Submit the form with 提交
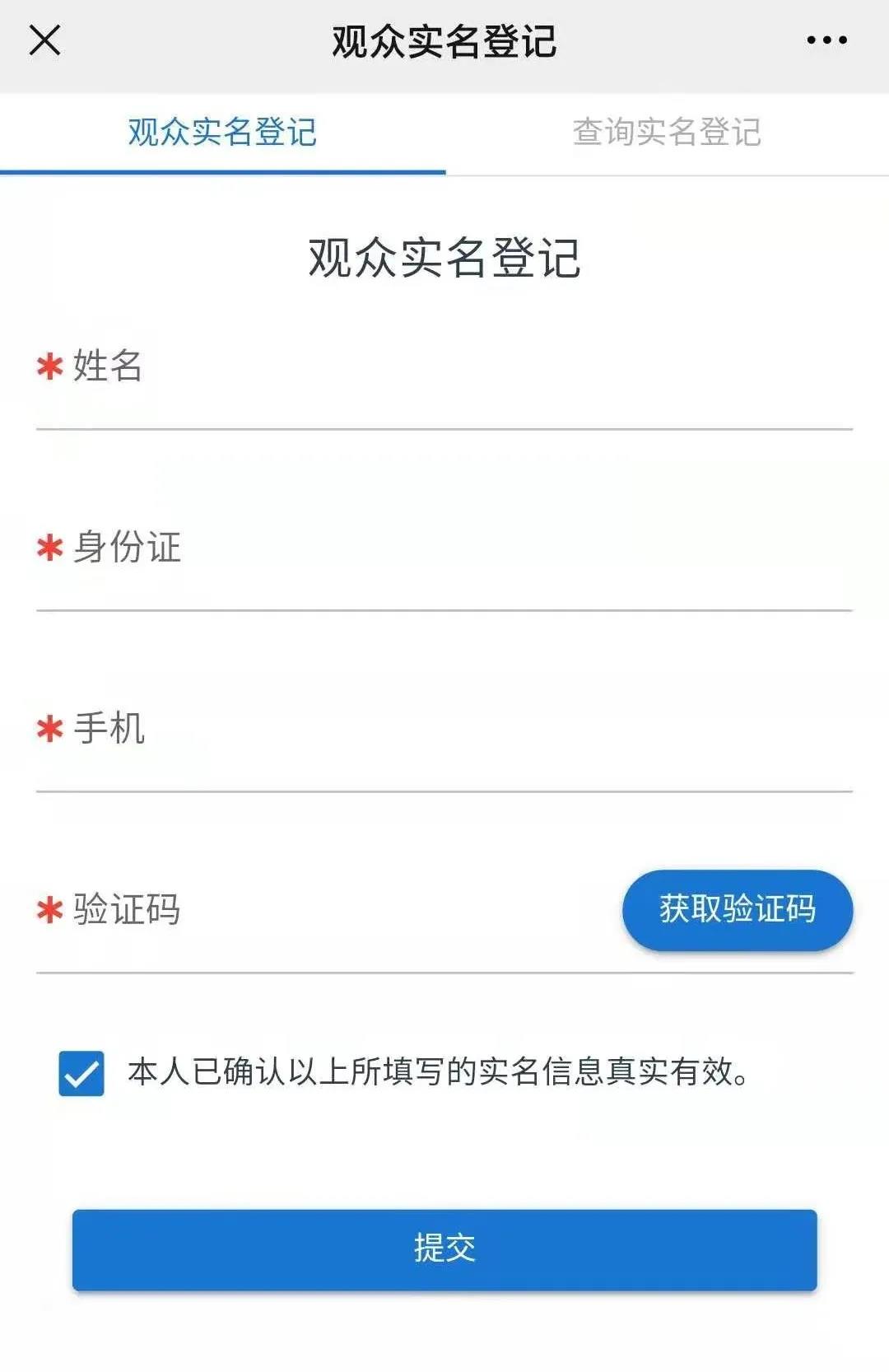The height and width of the screenshot is (1372, 889). pos(444,1249)
